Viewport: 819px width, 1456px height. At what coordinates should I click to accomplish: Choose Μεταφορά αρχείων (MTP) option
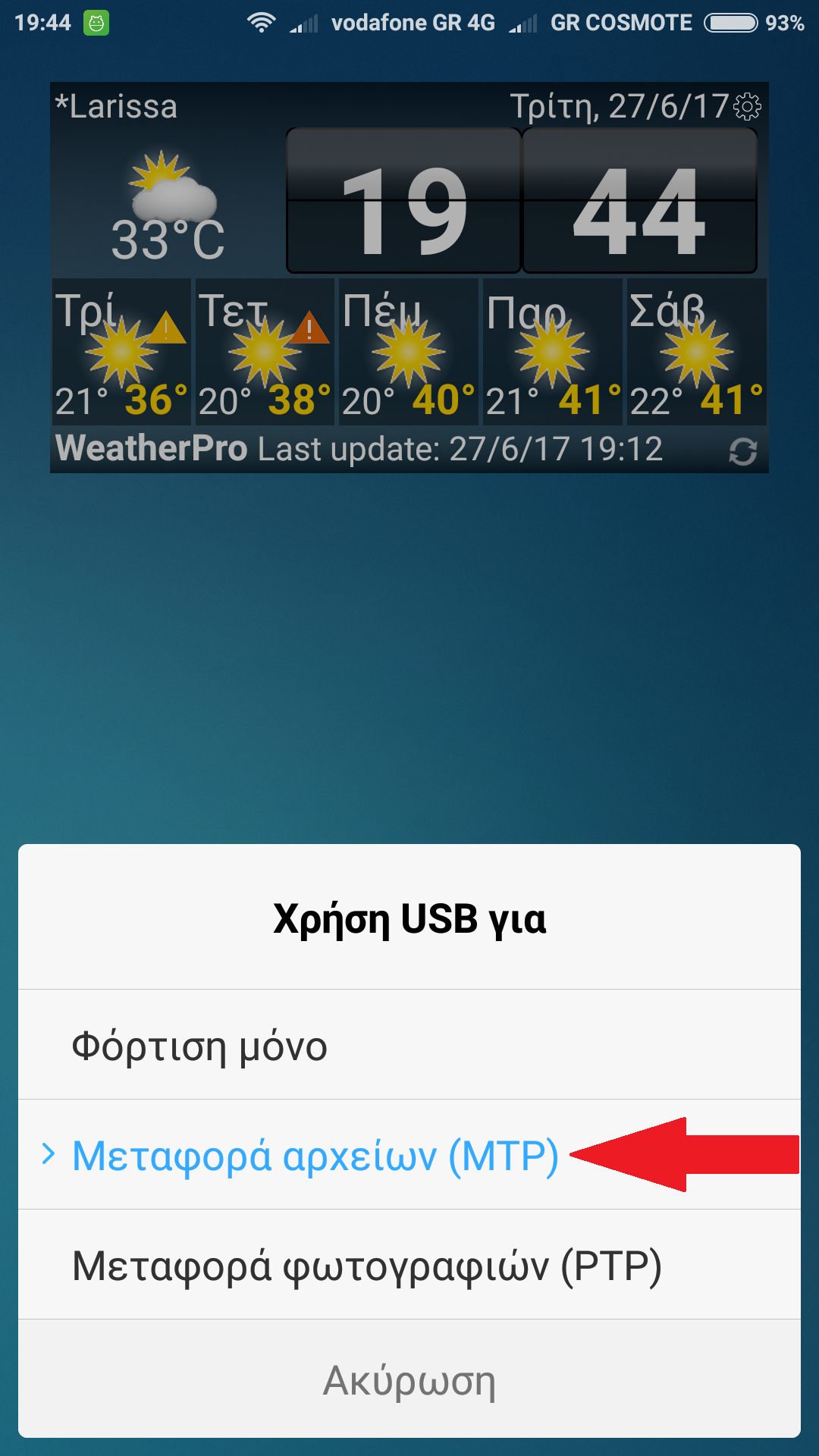315,1156
